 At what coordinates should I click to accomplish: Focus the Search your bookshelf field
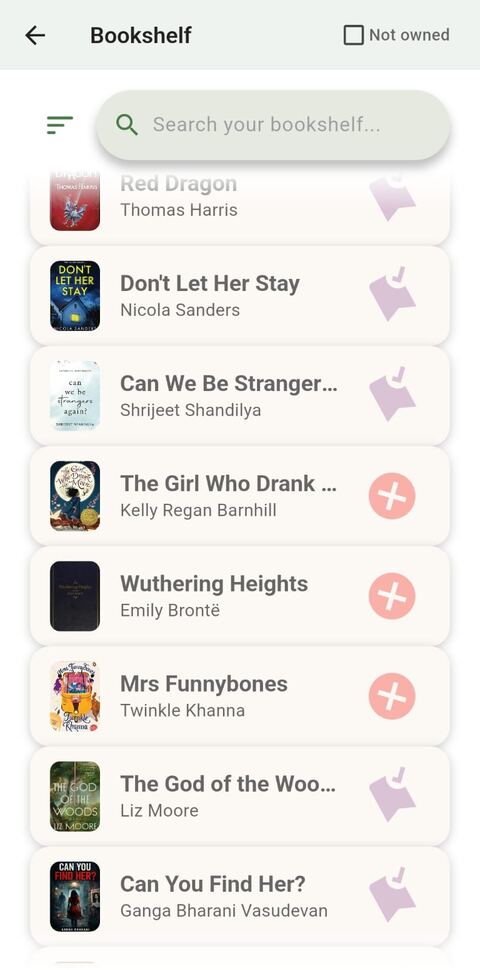coord(273,125)
